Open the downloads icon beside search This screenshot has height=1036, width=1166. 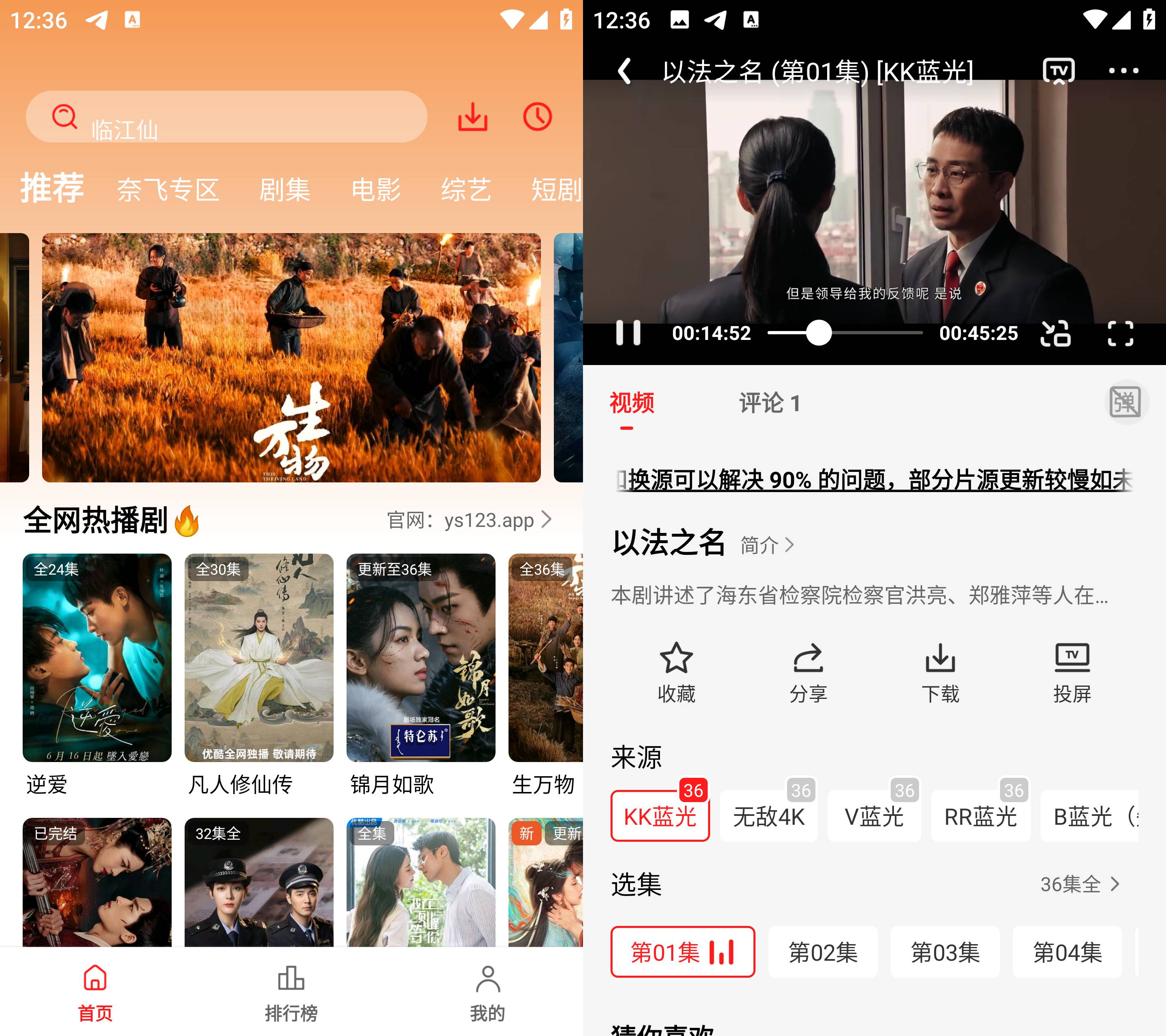point(472,117)
